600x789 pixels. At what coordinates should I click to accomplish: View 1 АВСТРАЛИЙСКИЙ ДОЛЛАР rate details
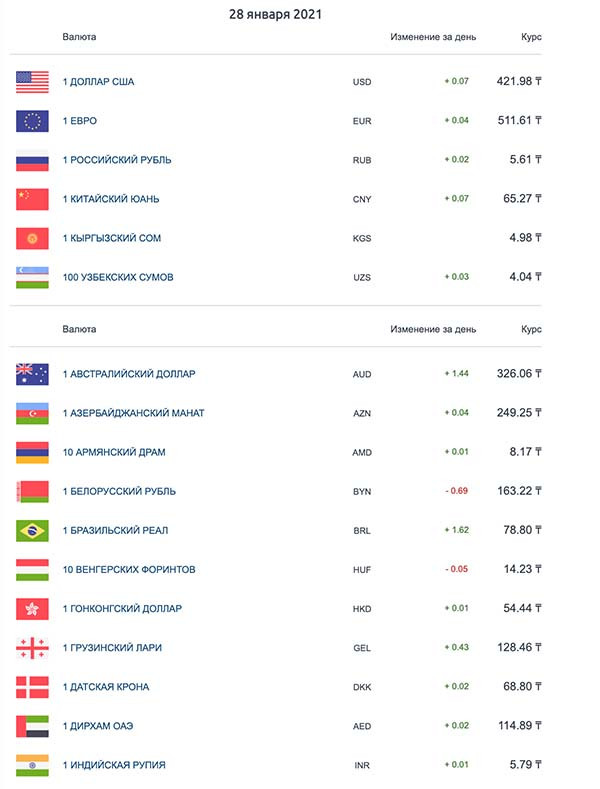click(129, 374)
